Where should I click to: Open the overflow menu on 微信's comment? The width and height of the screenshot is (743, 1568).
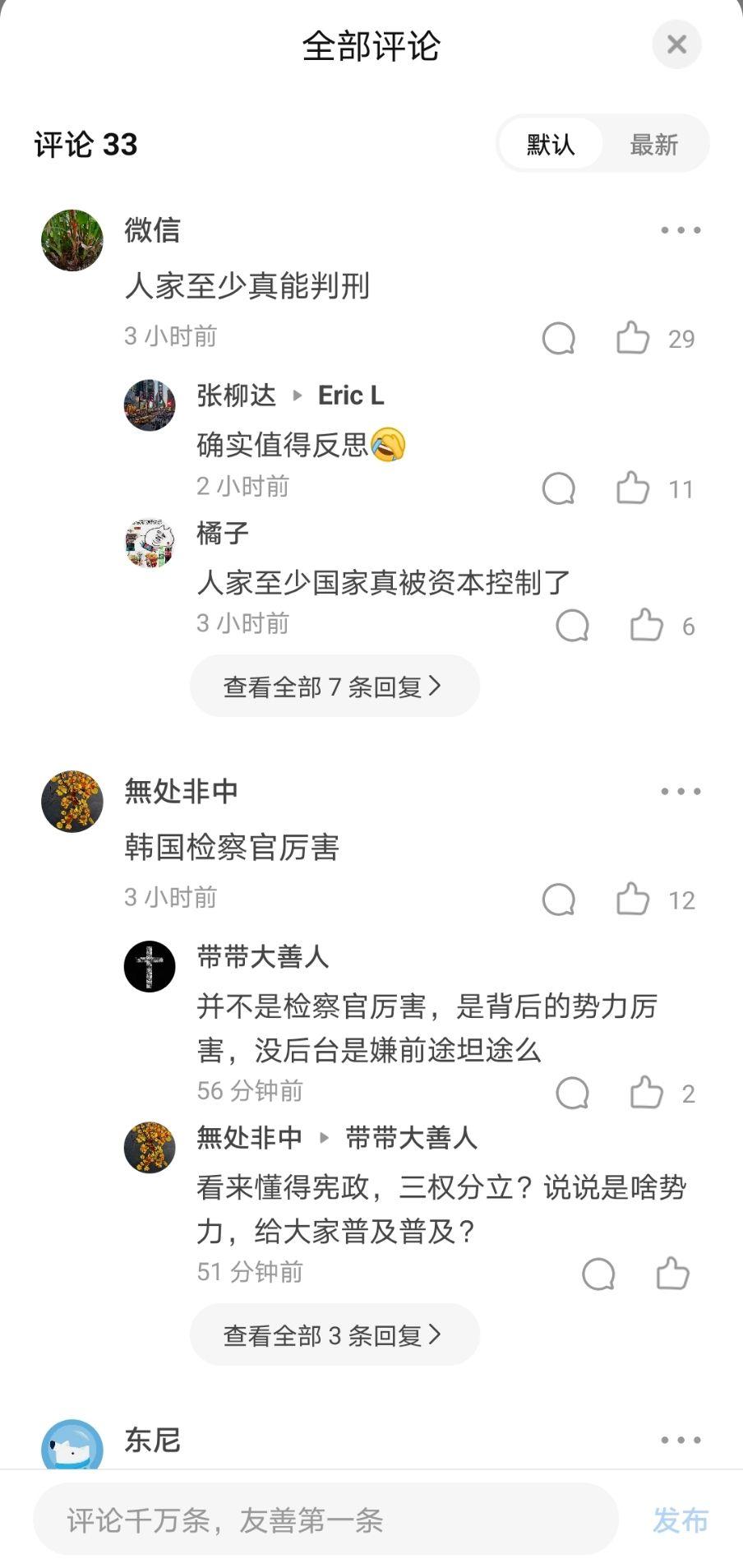(x=681, y=230)
